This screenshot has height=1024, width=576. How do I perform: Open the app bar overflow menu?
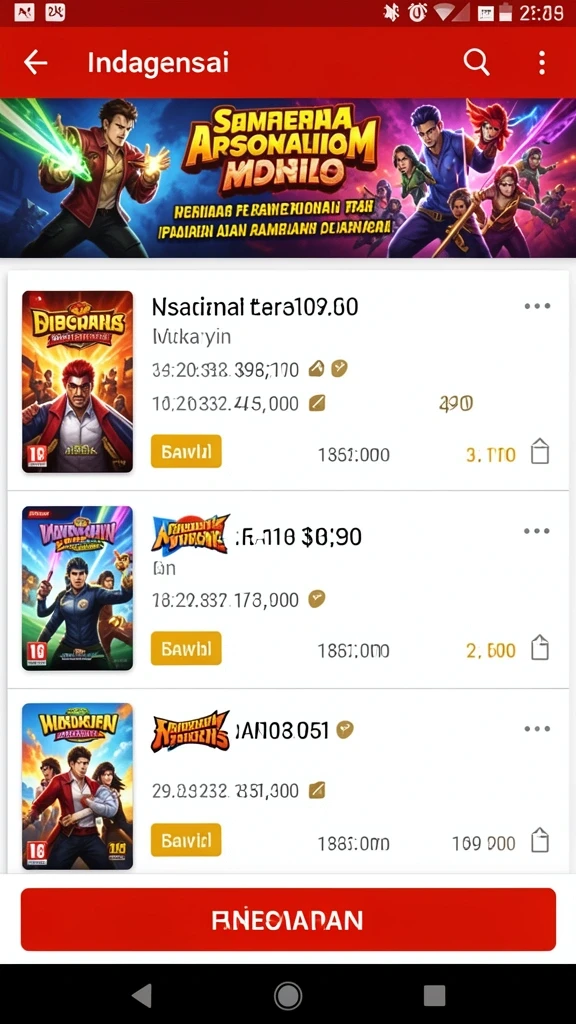click(x=541, y=63)
